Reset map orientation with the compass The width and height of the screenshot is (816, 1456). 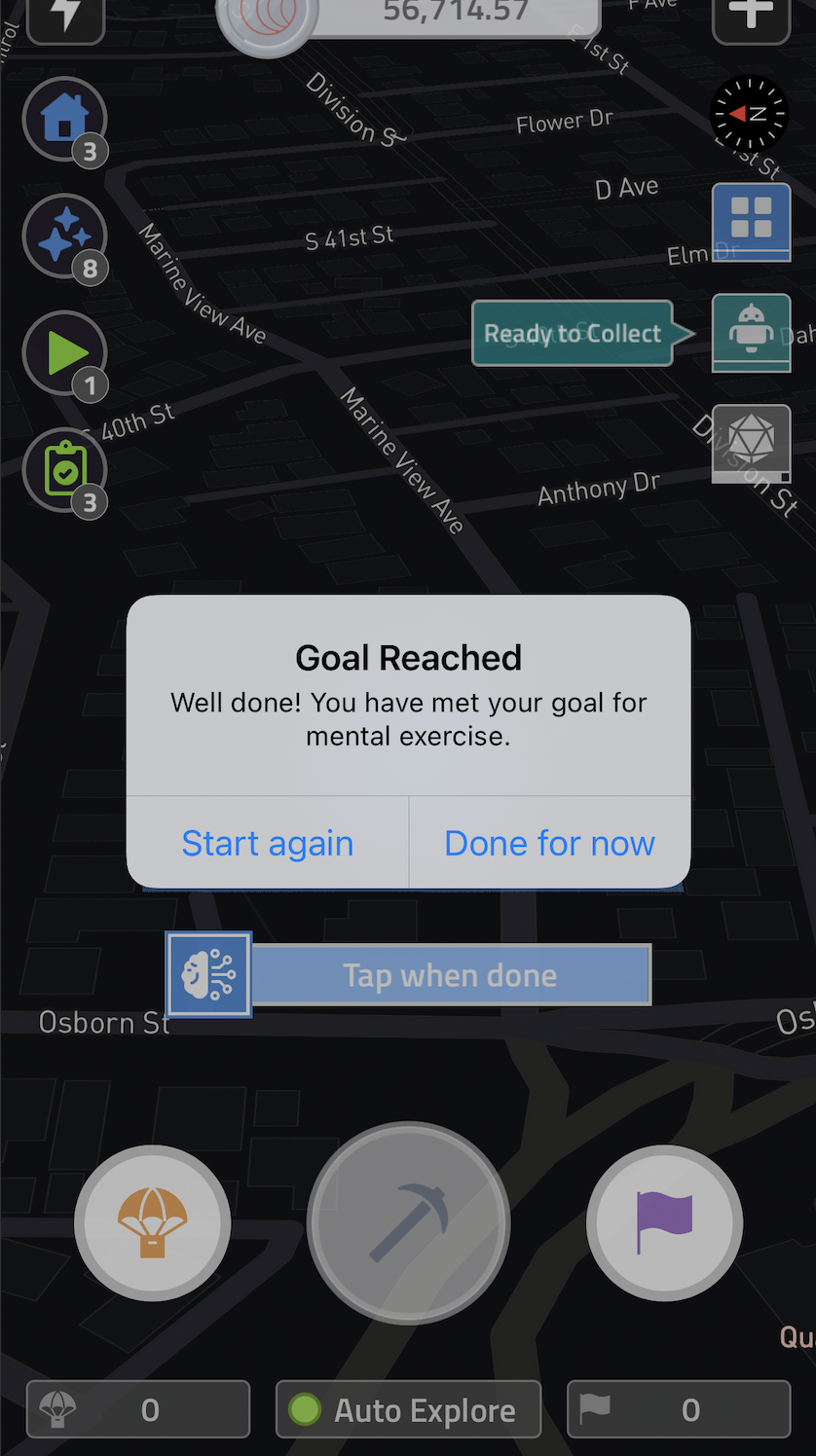[x=749, y=114]
